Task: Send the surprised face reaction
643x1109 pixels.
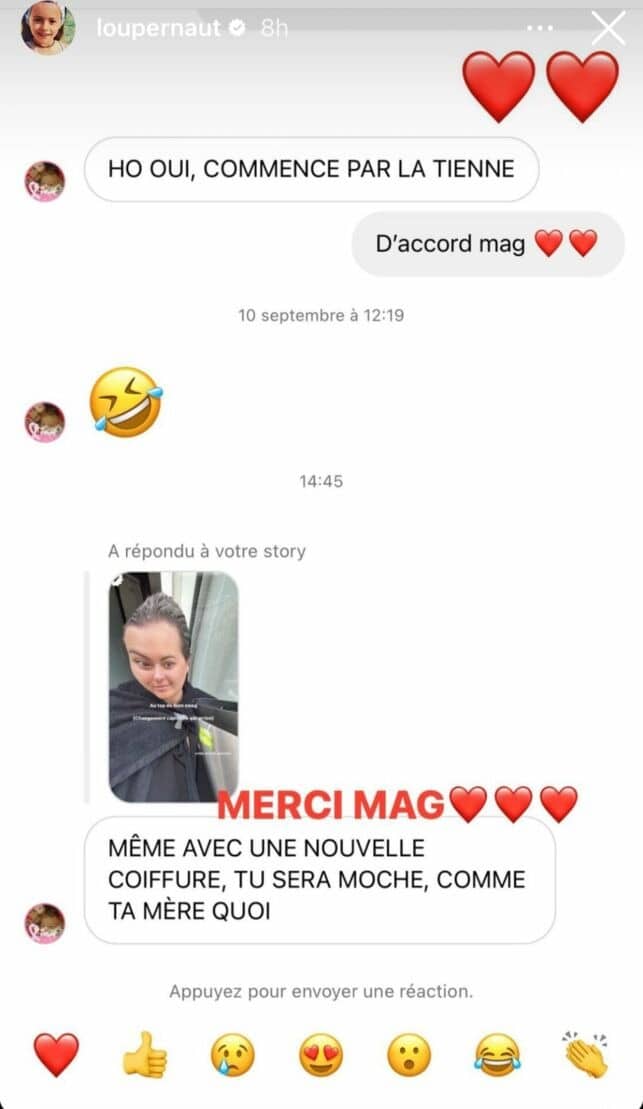Action: coord(409,1054)
